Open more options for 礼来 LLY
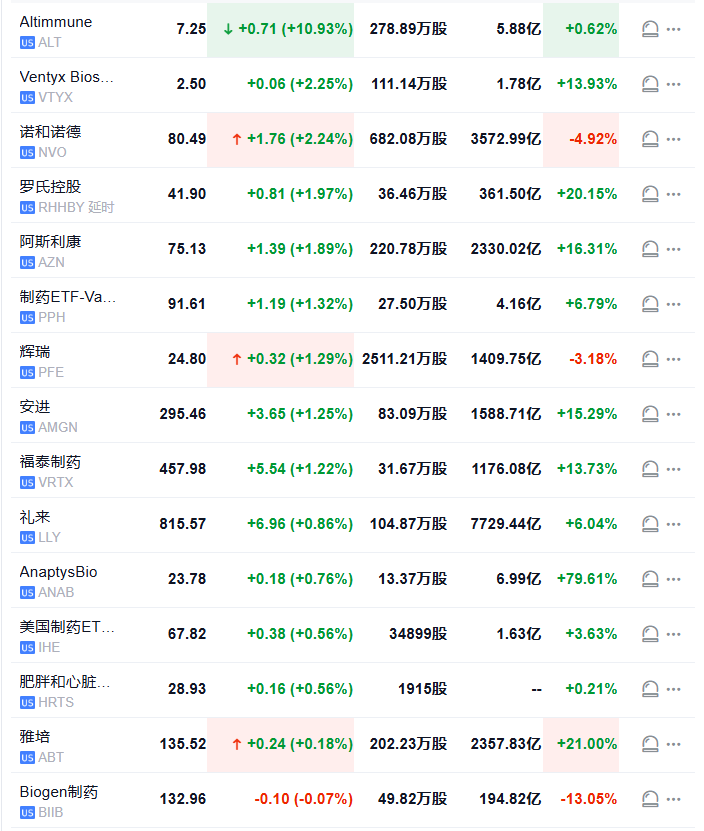 [x=673, y=524]
